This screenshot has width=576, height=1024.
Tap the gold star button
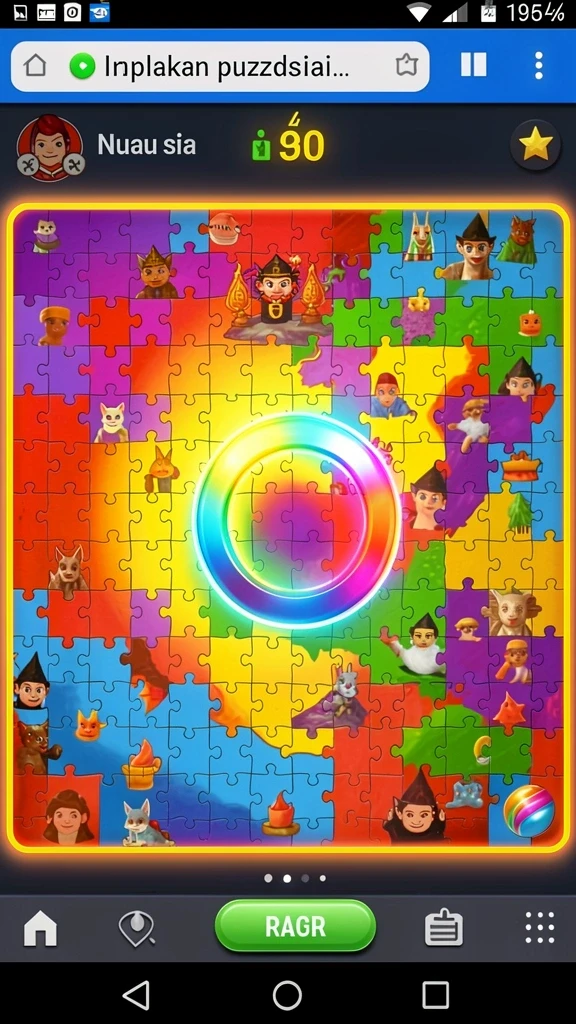(536, 145)
